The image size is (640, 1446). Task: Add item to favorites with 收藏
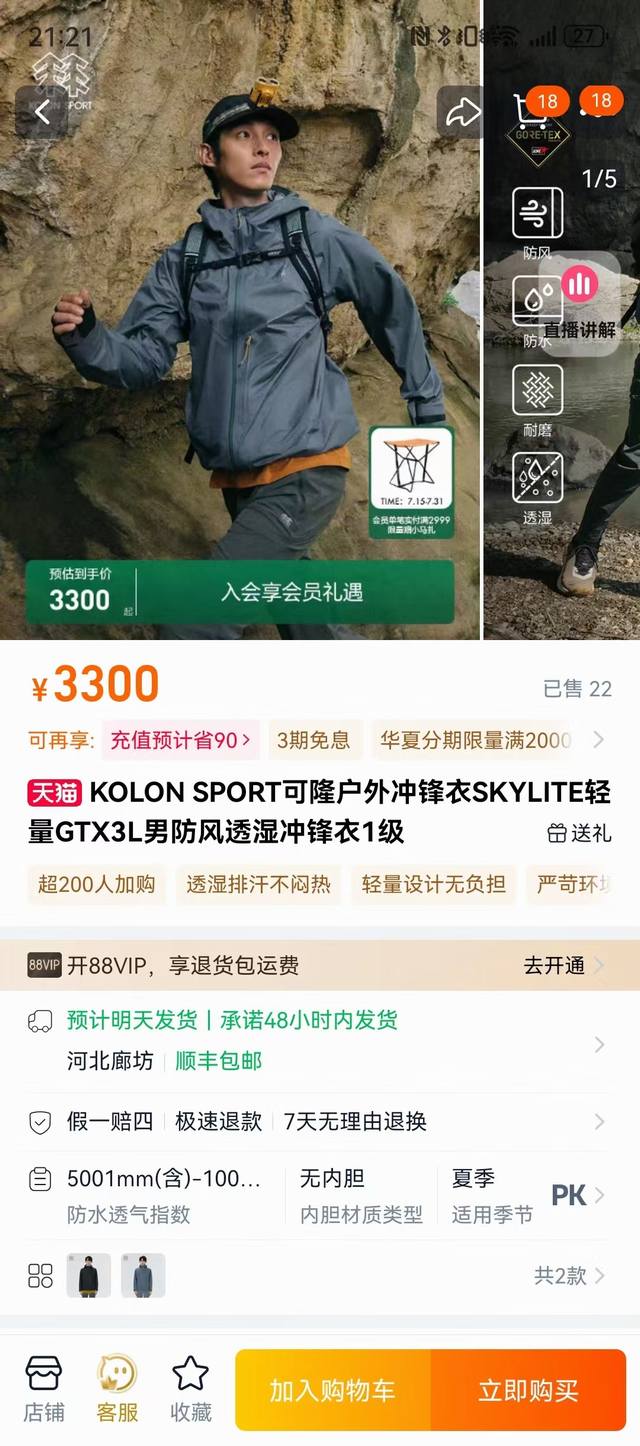click(x=190, y=1389)
